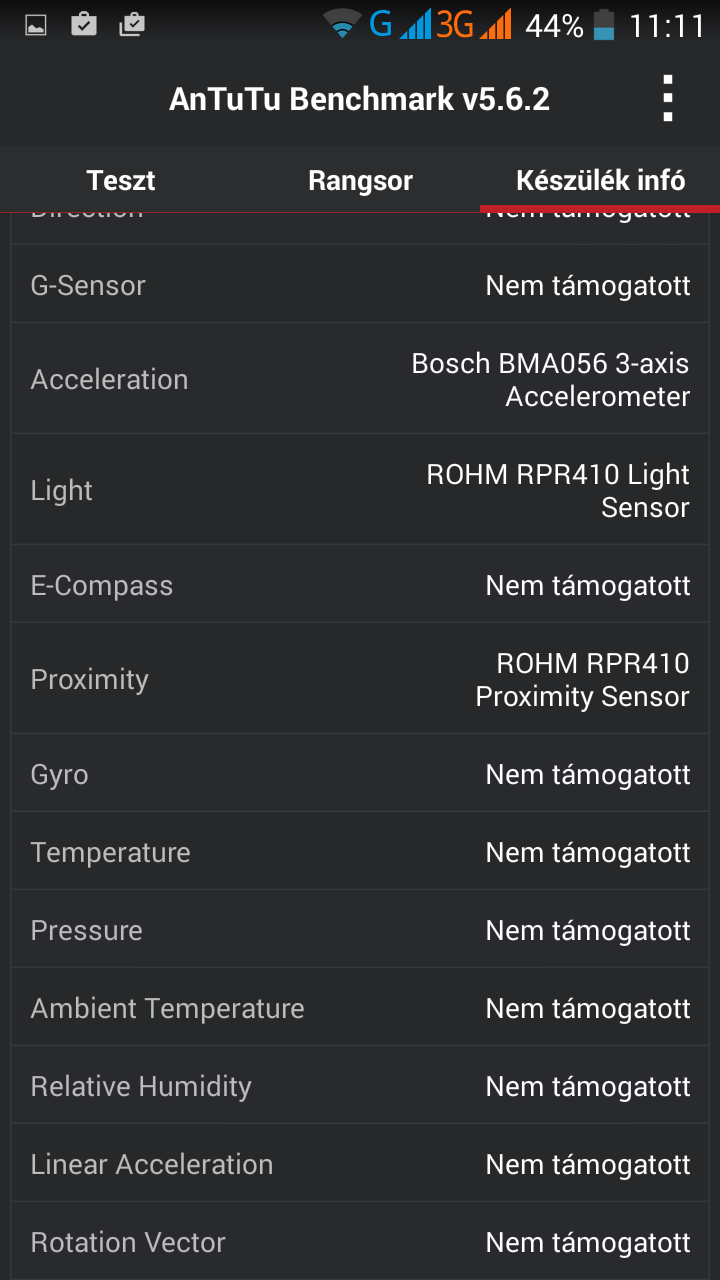Screen dimensions: 720x1280
Task: Open the Rangsor tab
Action: point(360,181)
